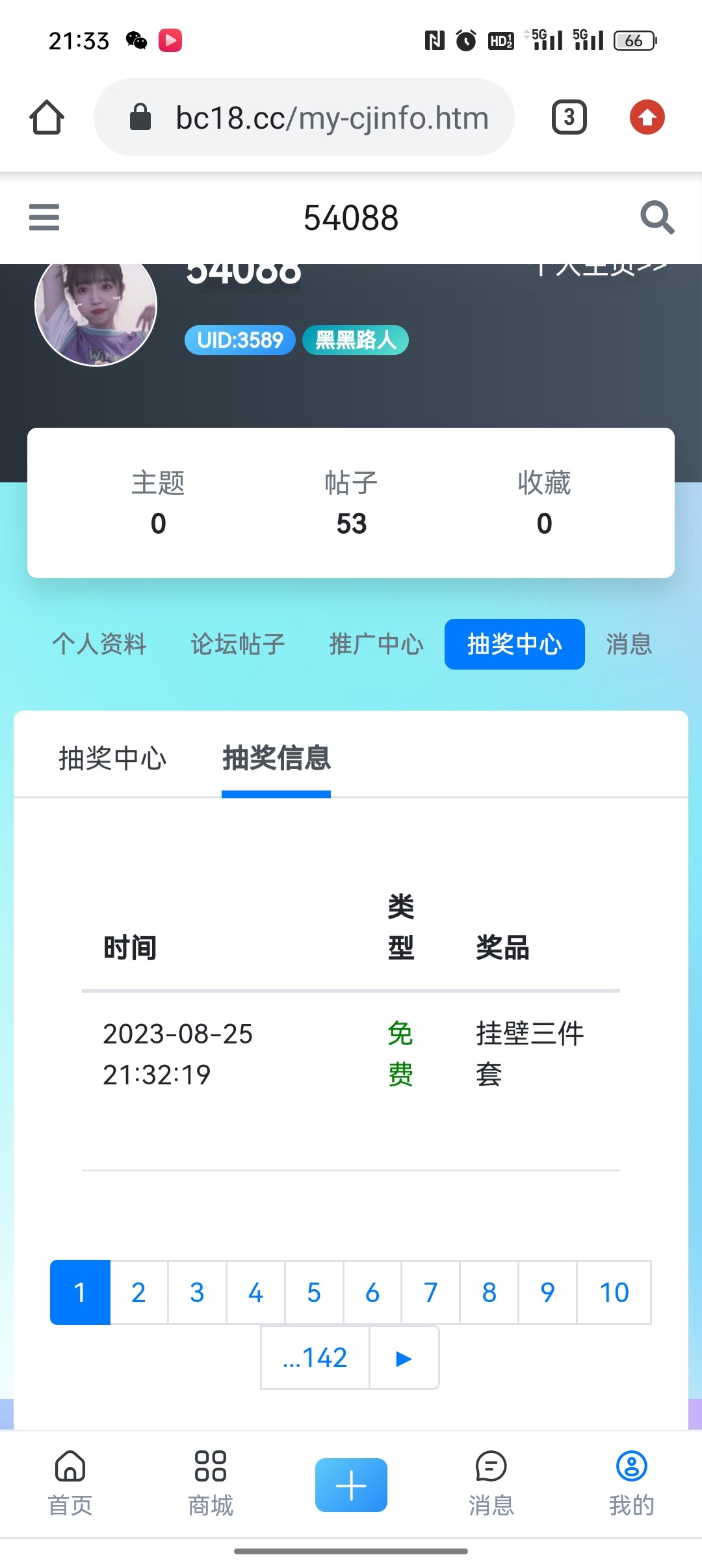Tap the next page arrow
The image size is (702, 1568).
point(404,1357)
